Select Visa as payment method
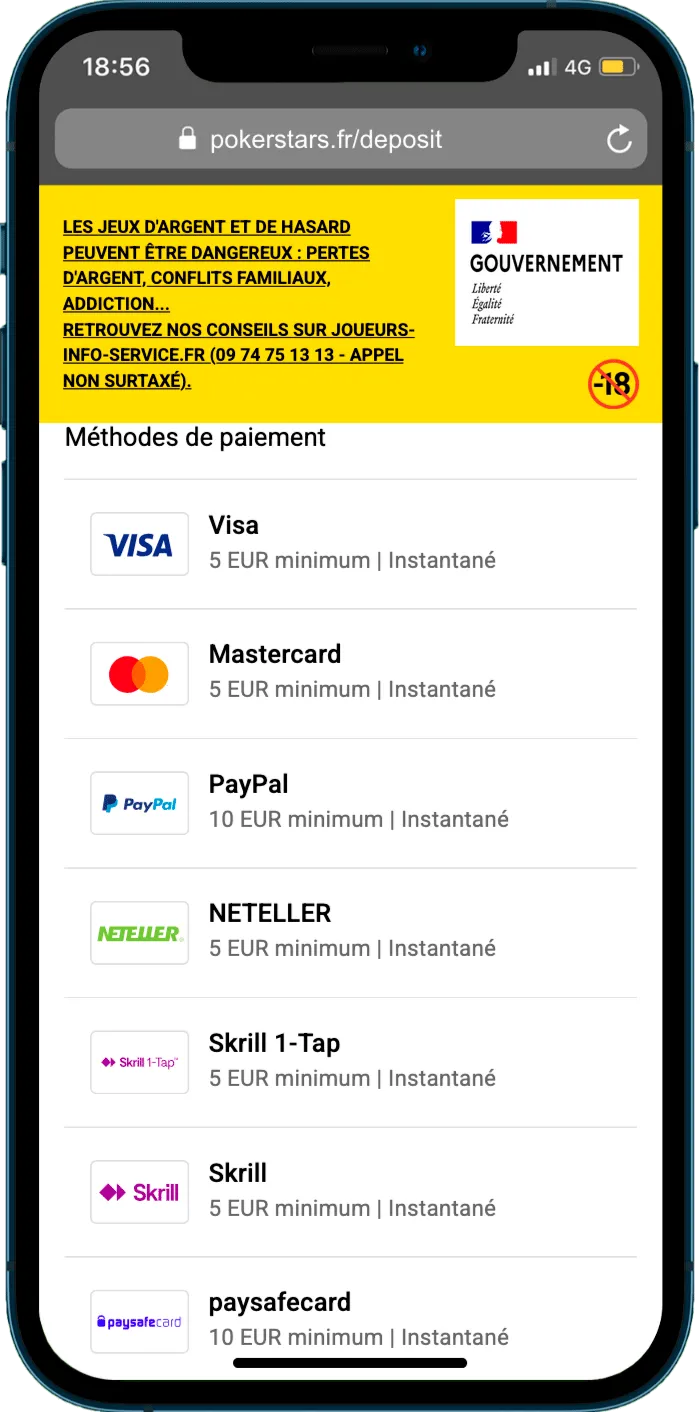Viewport: 699px width, 1412px height. click(350, 544)
